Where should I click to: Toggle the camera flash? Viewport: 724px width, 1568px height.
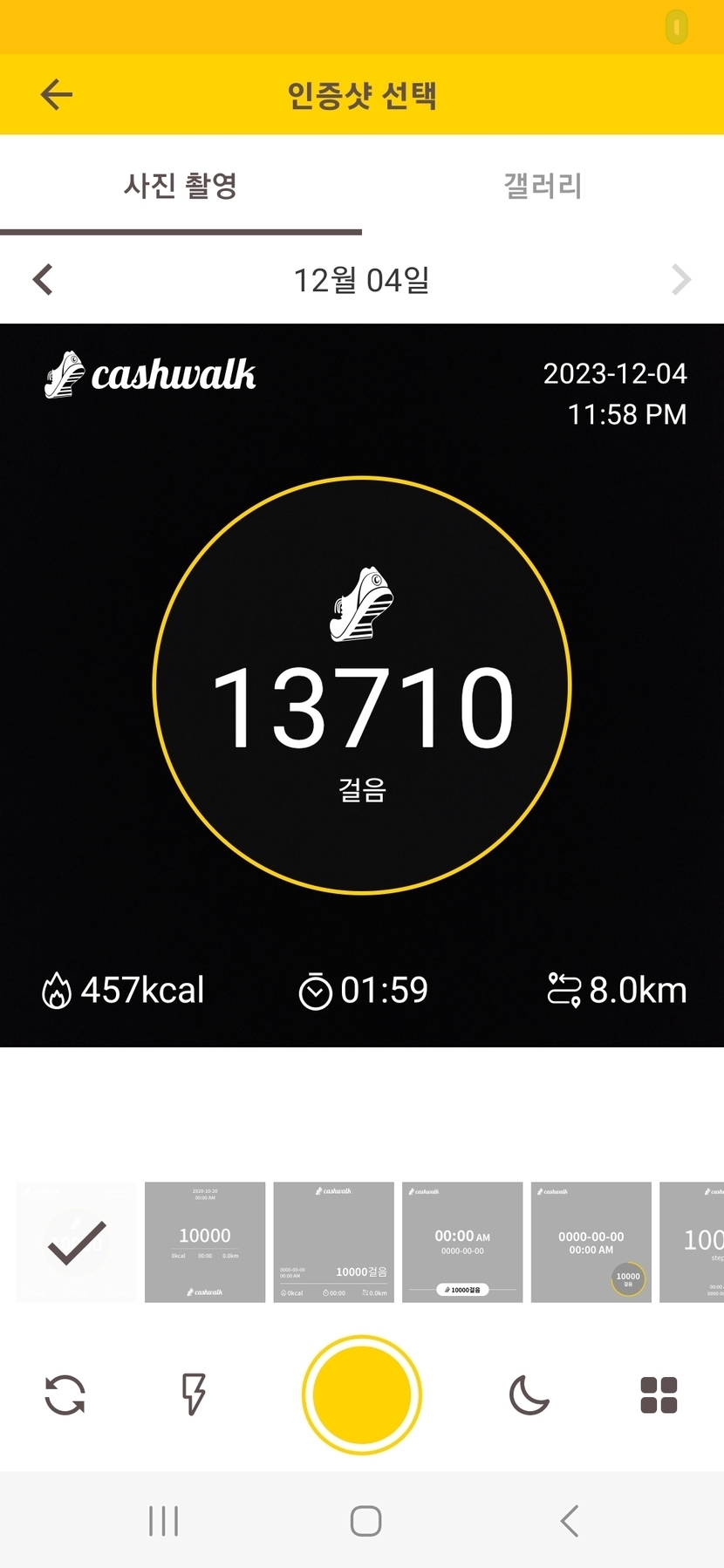click(x=194, y=1394)
